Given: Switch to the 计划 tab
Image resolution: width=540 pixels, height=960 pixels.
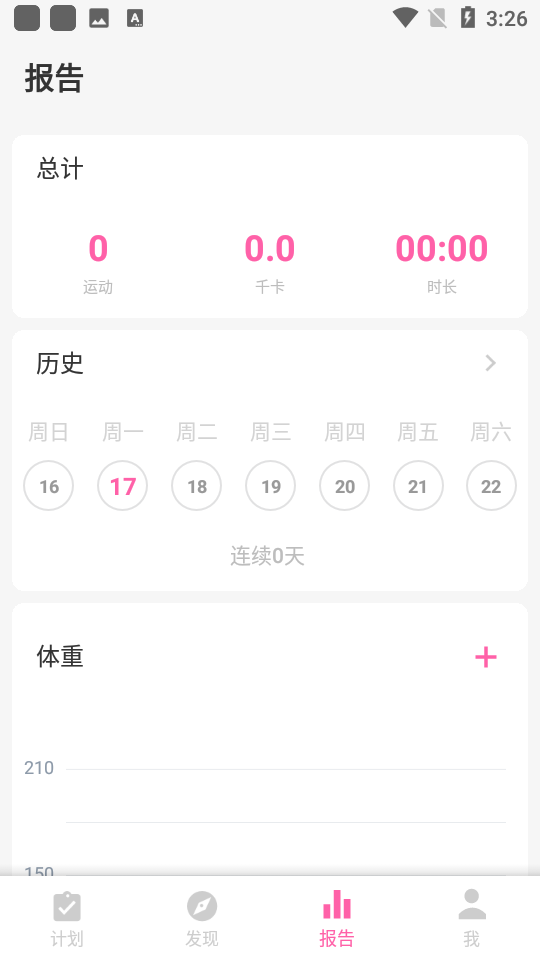Looking at the screenshot, I should [67, 918].
